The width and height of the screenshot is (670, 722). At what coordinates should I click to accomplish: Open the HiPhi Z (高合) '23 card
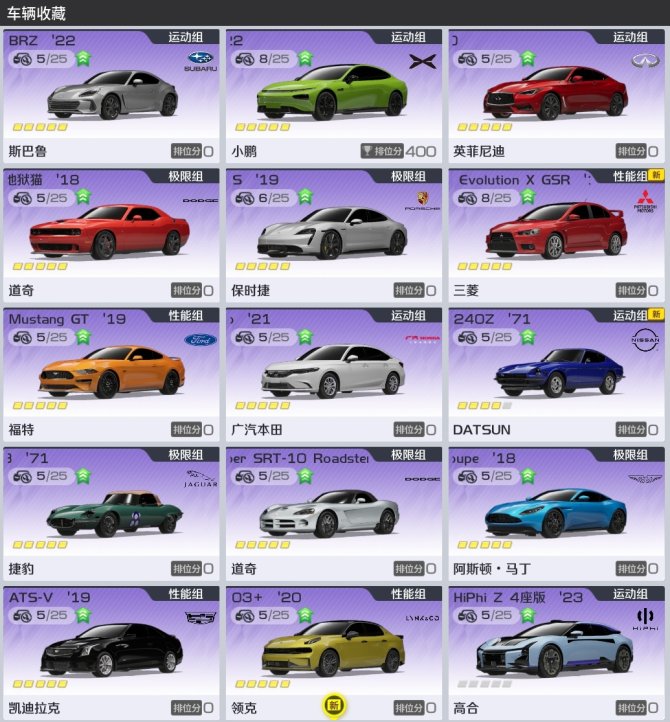coord(556,650)
